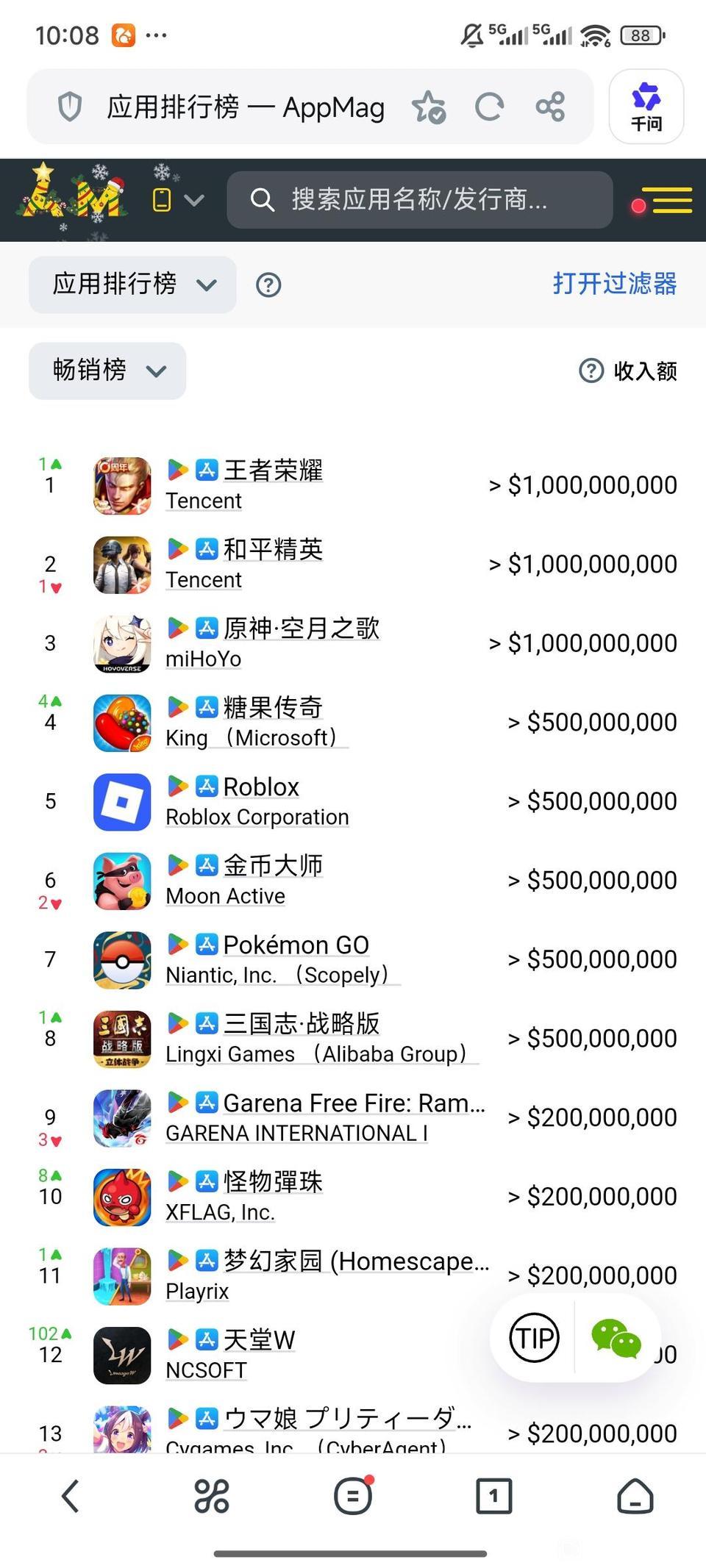The width and height of the screenshot is (706, 1568).
Task: Open the Roblox Corporation publisher link
Action: pos(257,817)
